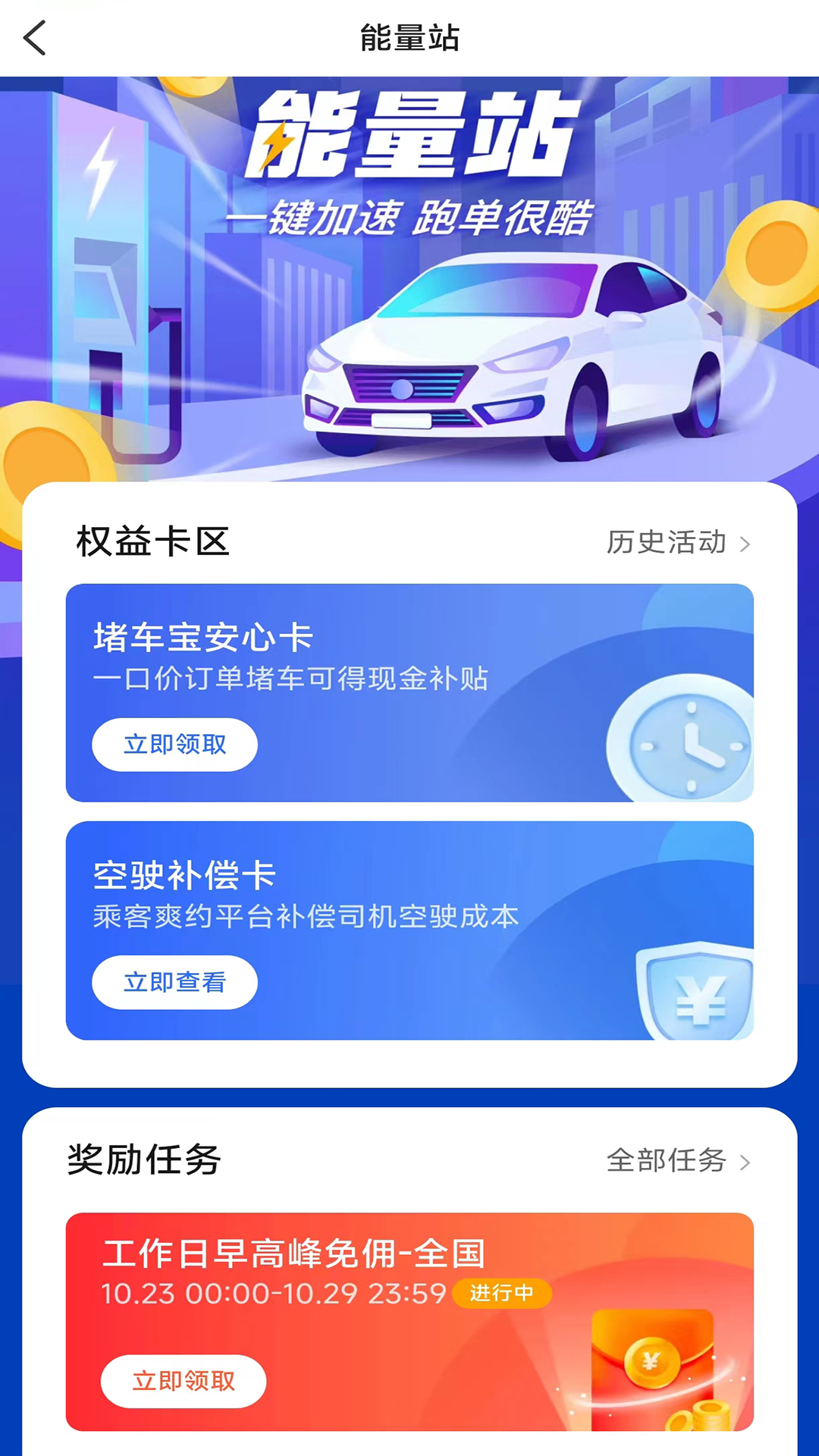Open 历史活动 link
This screenshot has height=1456, width=819.
click(x=677, y=543)
